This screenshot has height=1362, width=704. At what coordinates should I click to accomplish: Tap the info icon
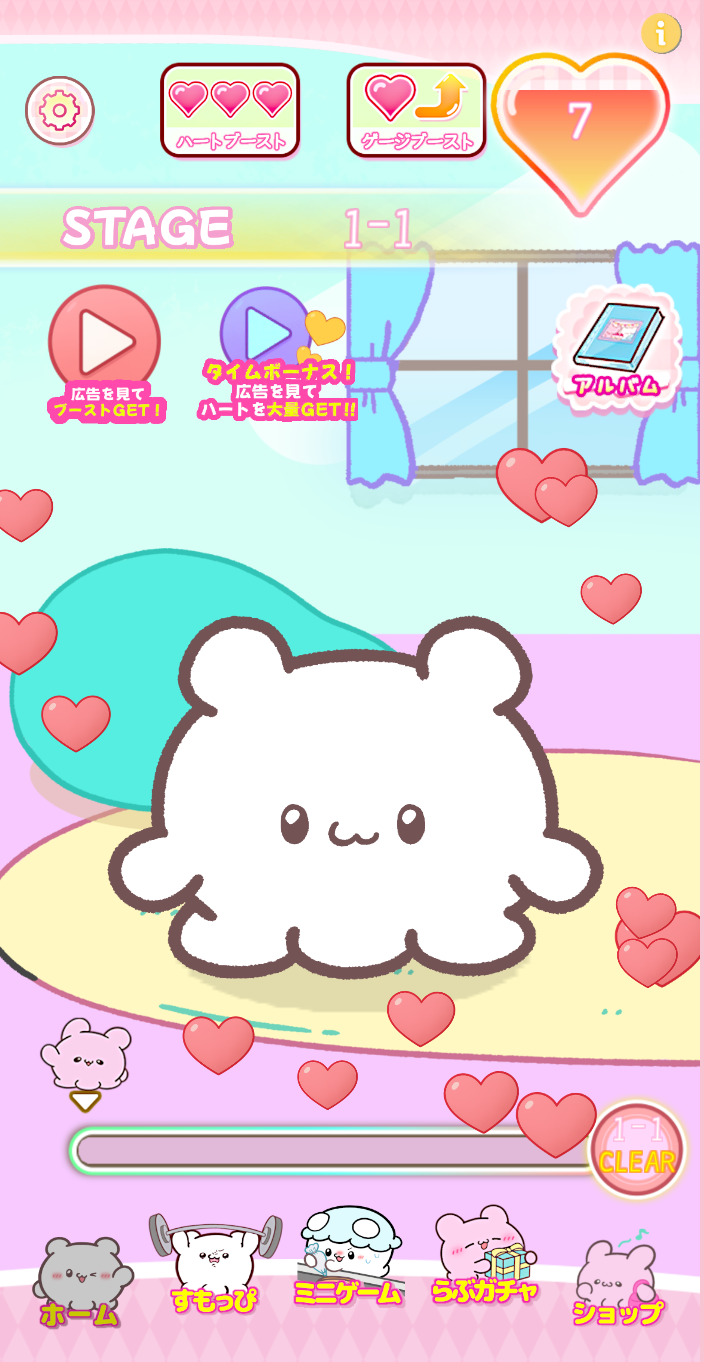coord(660,35)
